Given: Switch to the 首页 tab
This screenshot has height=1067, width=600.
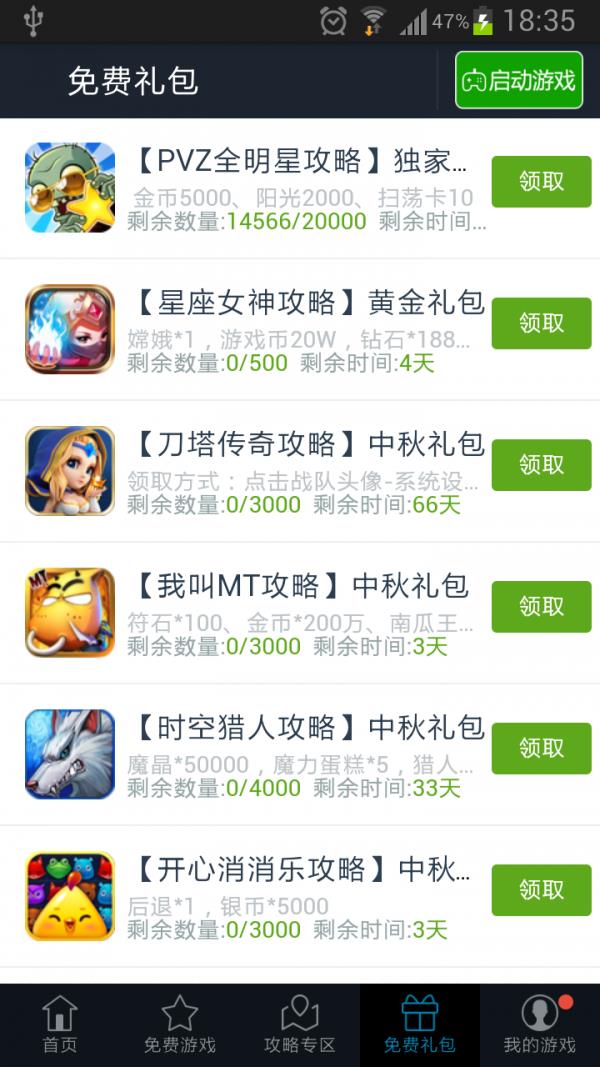Looking at the screenshot, I should pos(60,1025).
